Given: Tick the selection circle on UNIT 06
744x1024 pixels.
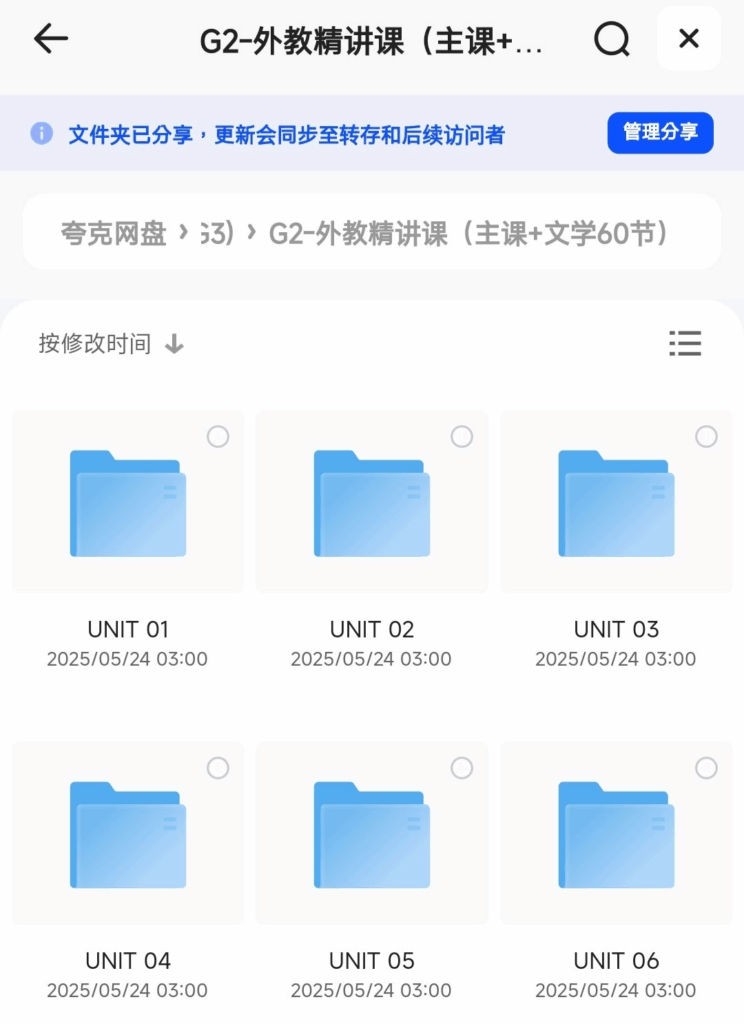Looking at the screenshot, I should click(706, 768).
